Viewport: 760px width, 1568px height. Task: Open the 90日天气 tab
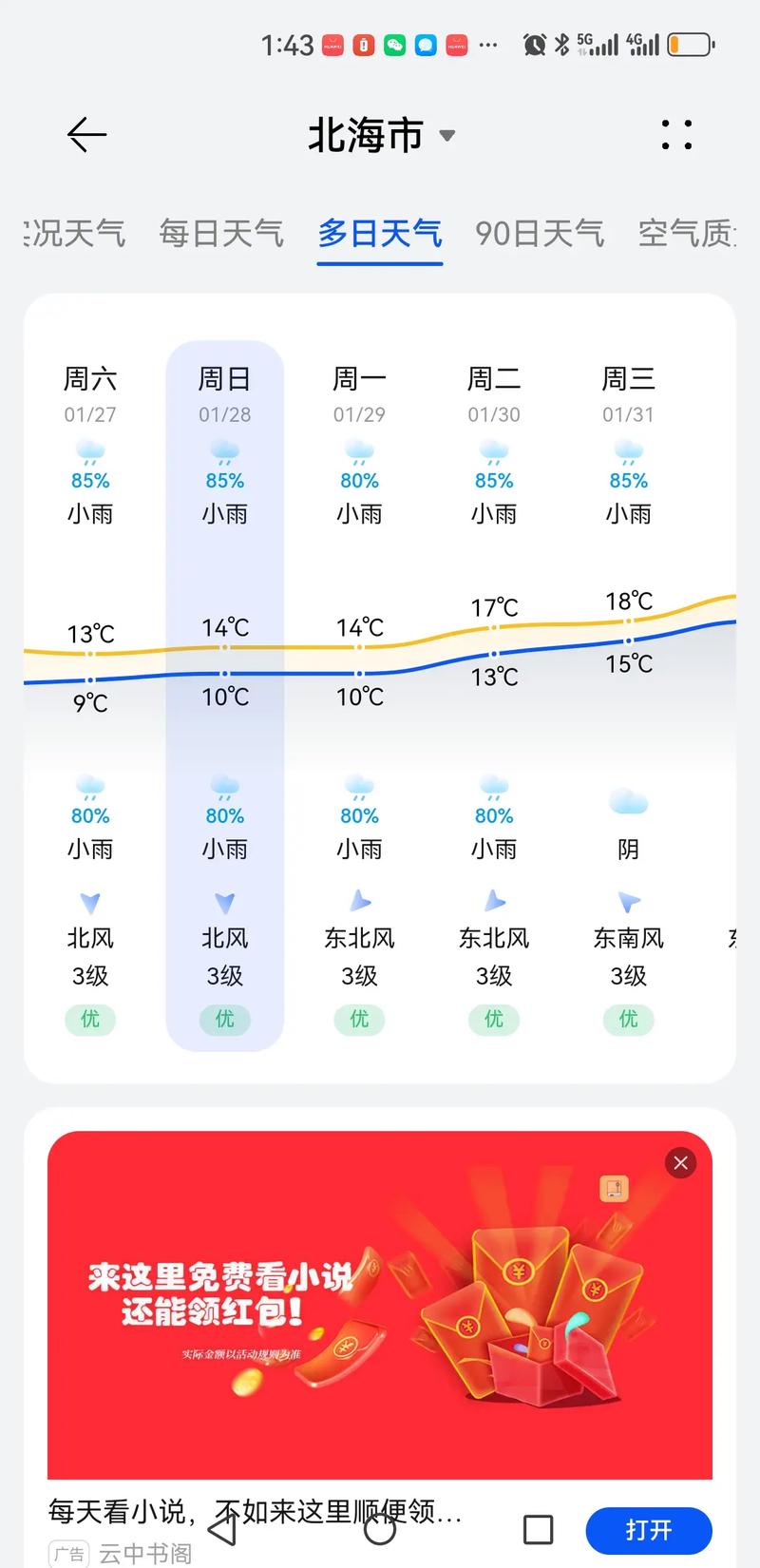pyautogui.click(x=538, y=234)
